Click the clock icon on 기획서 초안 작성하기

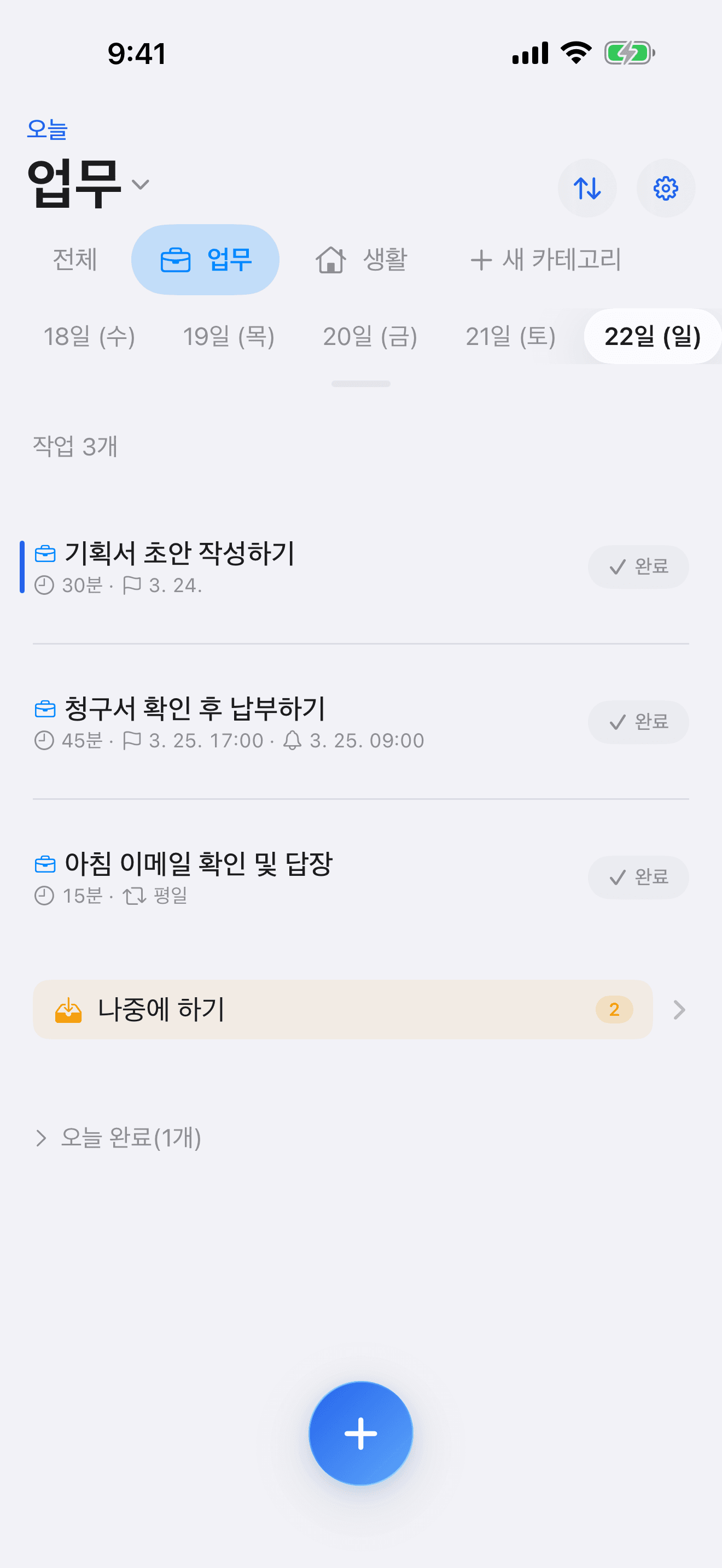click(x=43, y=586)
